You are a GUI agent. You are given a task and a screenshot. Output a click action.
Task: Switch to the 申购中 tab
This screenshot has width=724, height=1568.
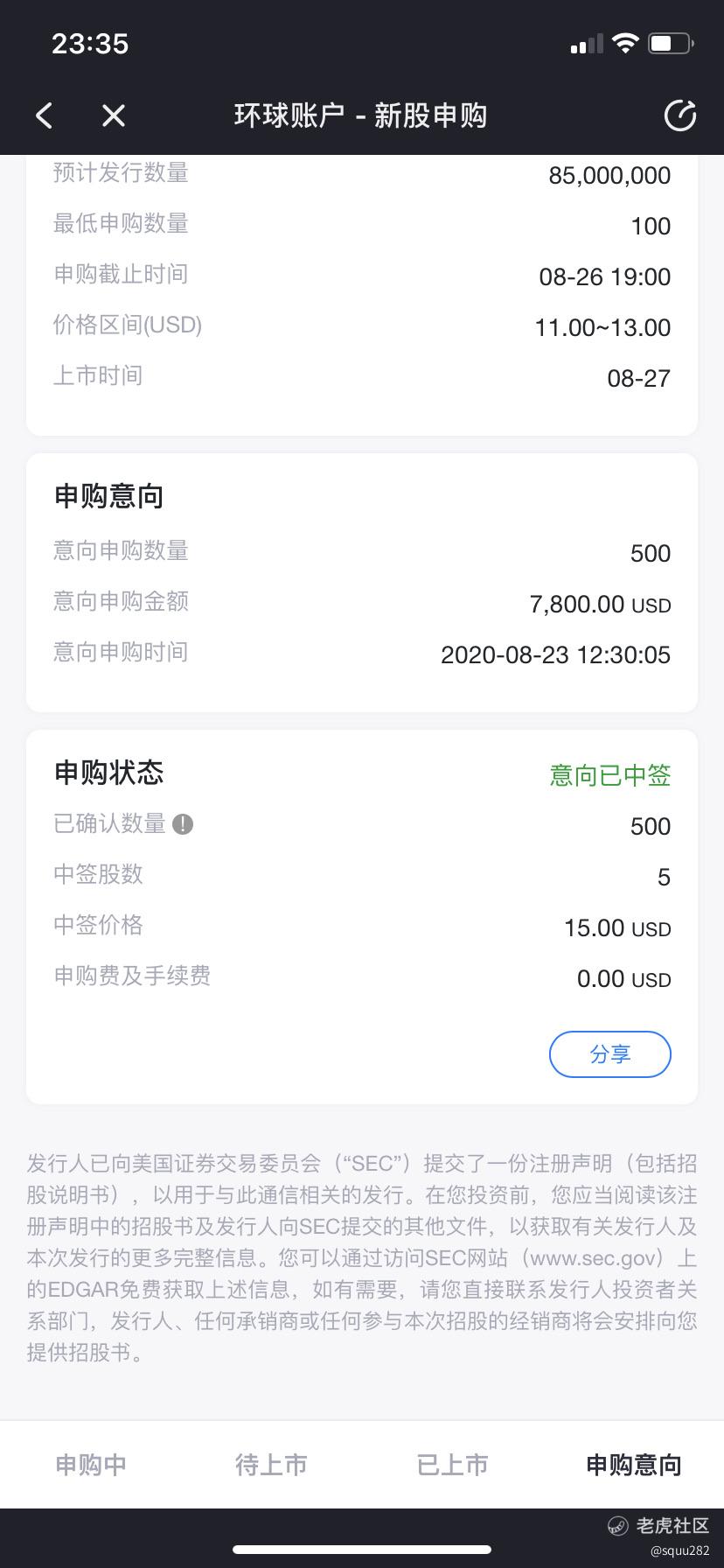click(x=91, y=1465)
